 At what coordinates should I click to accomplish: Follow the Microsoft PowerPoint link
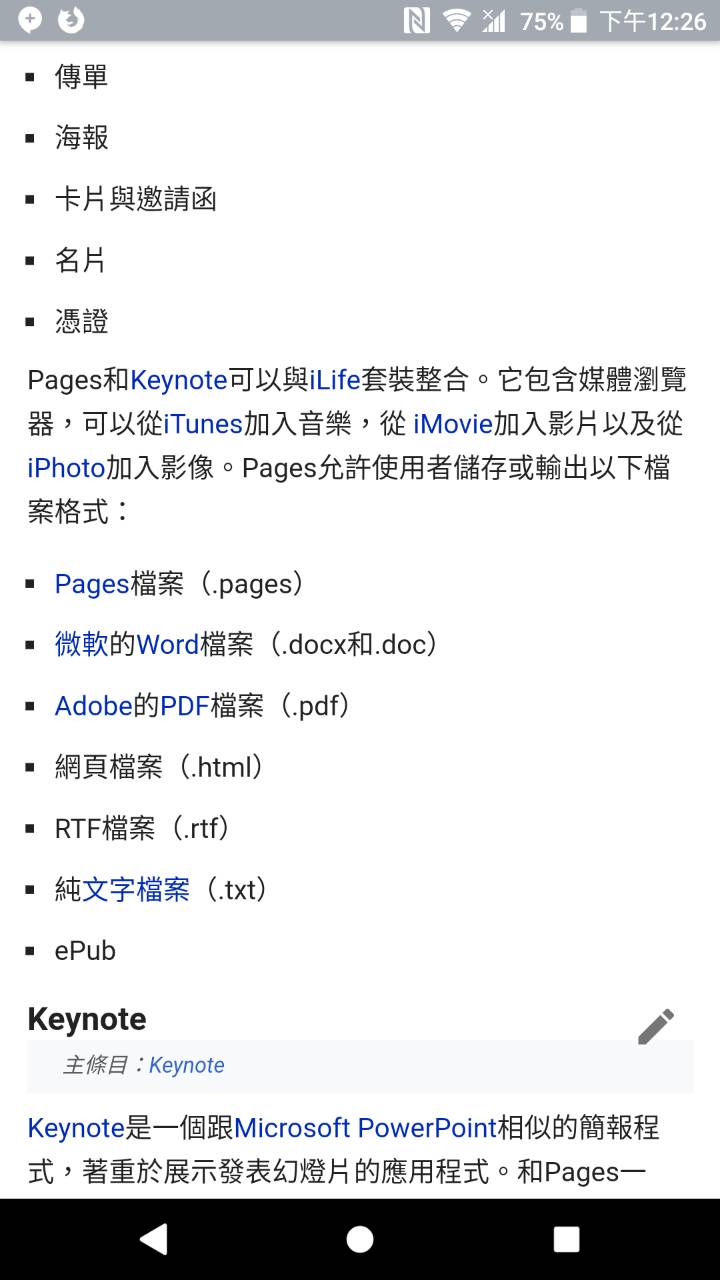pos(365,1128)
